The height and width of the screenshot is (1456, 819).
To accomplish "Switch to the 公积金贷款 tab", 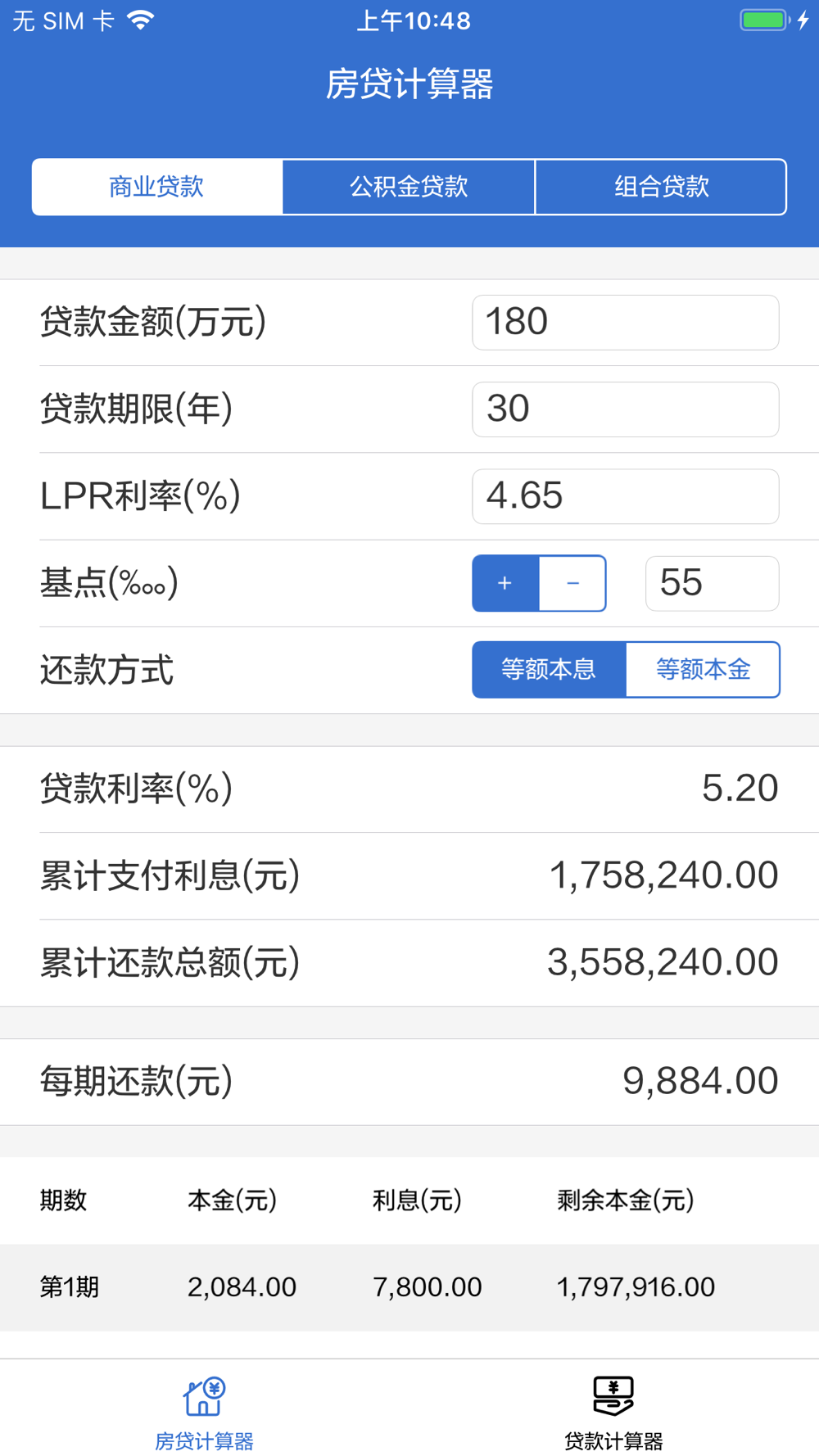I will 409,187.
